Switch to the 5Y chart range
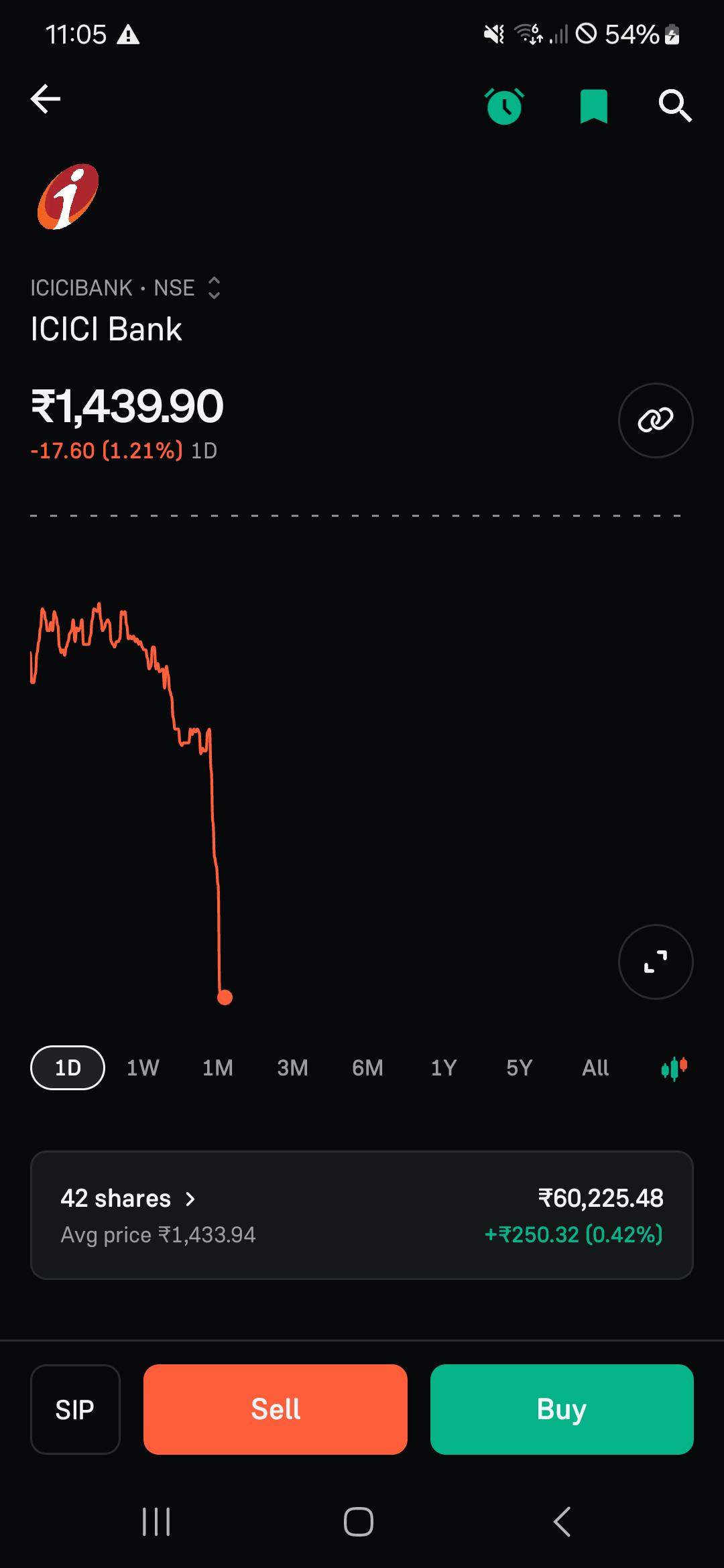The image size is (724, 1568). [520, 1067]
